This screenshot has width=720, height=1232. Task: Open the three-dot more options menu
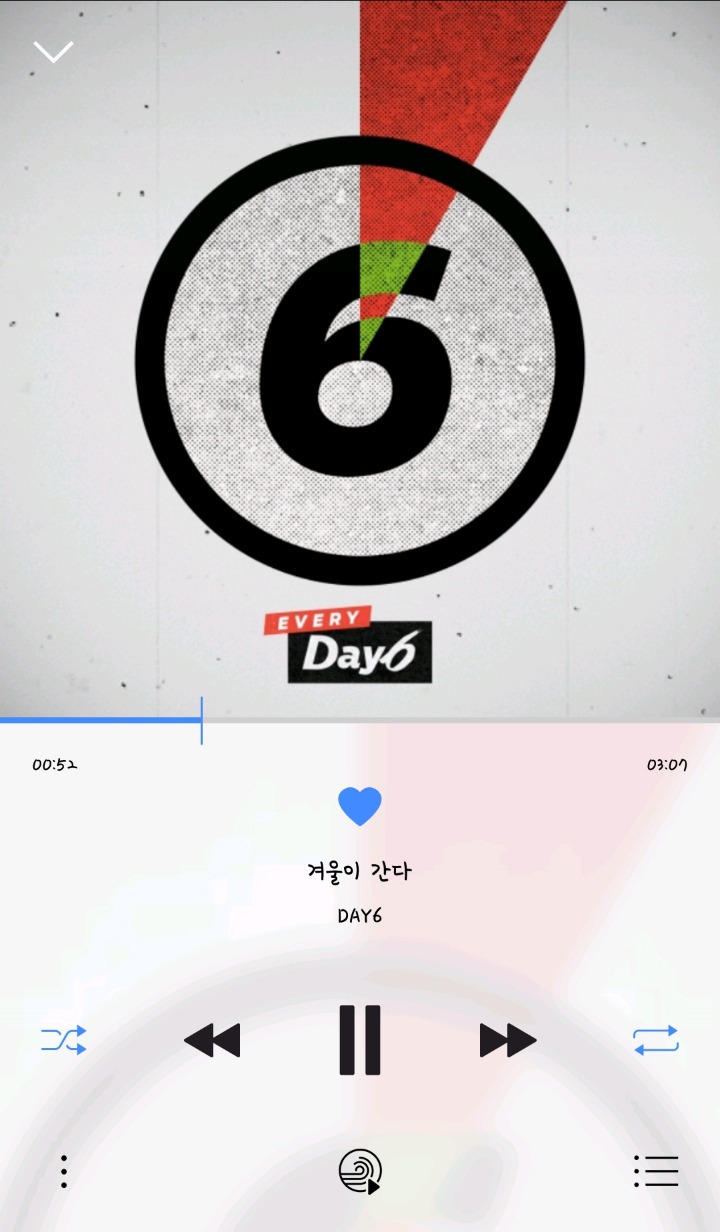coord(64,1171)
